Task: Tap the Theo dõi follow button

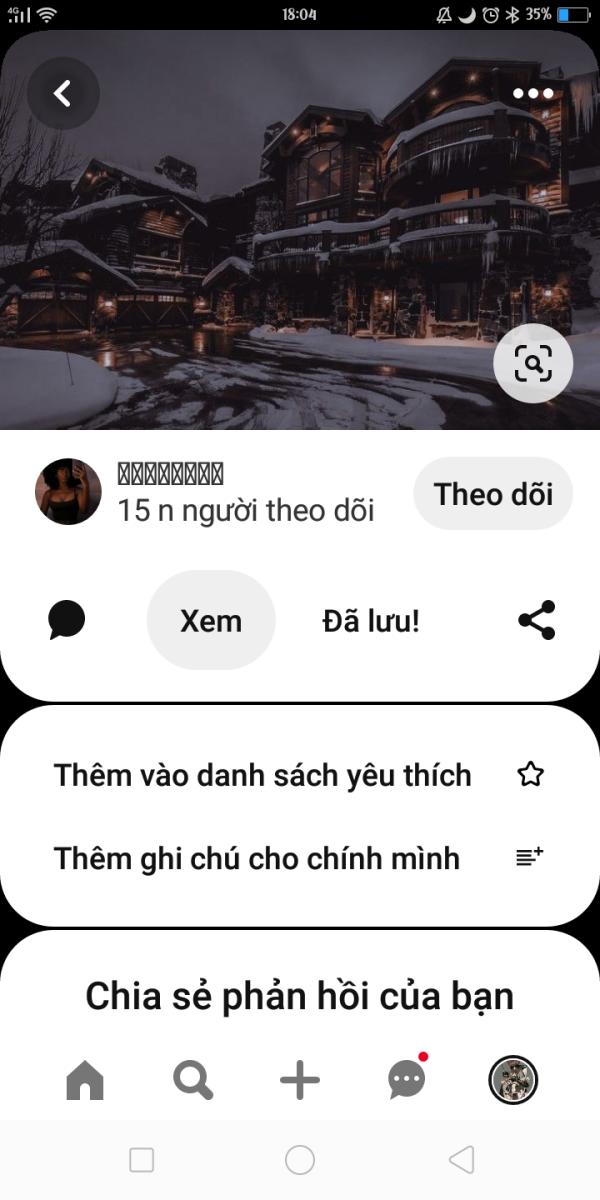Action: click(x=493, y=493)
